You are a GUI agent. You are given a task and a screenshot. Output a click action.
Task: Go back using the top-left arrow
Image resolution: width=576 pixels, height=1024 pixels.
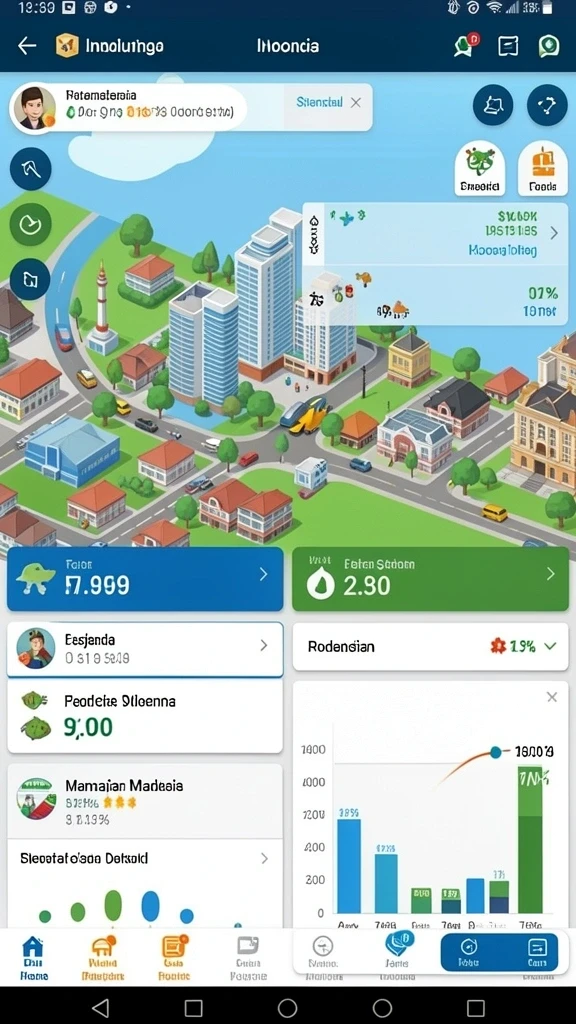tap(27, 46)
